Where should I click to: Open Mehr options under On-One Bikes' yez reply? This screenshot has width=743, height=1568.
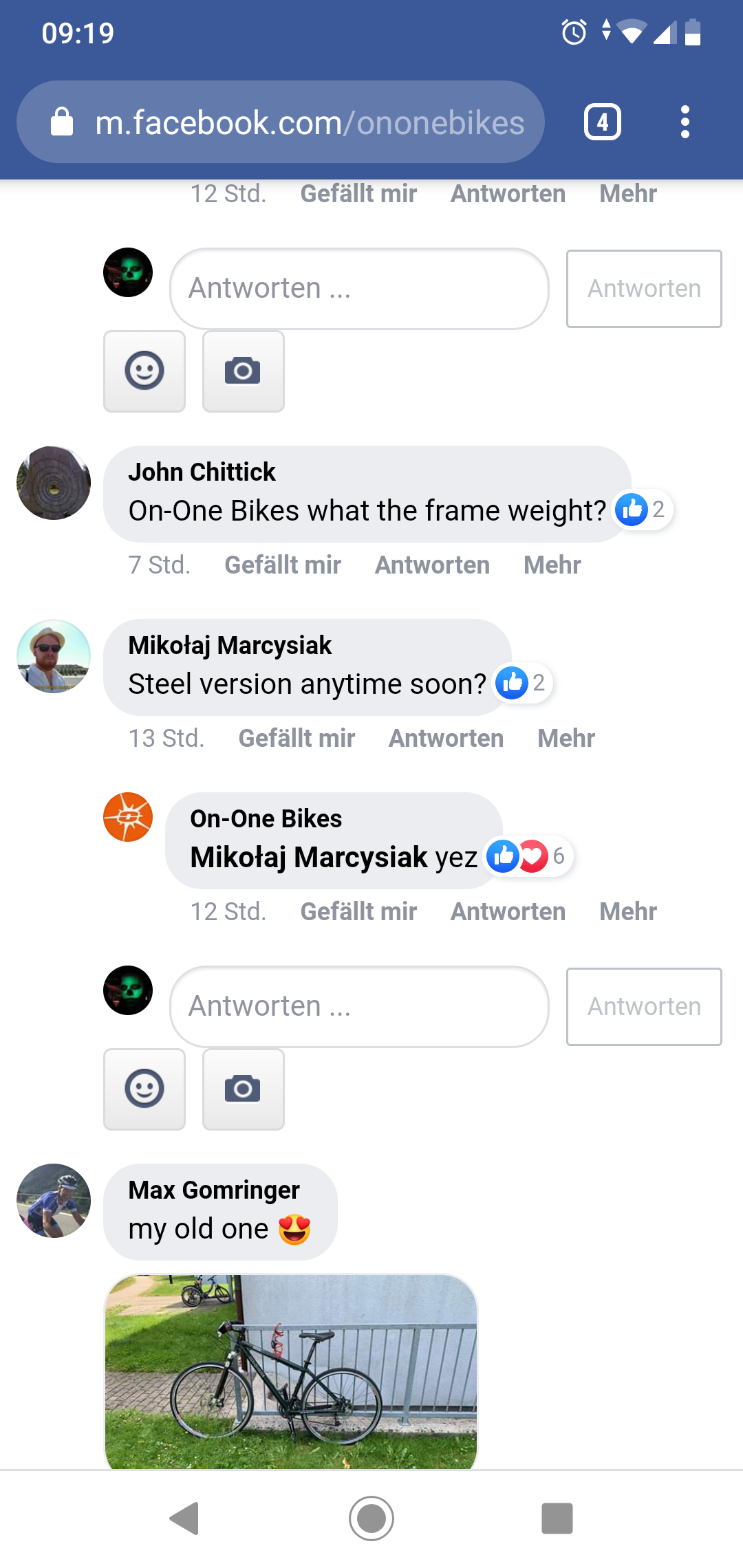click(x=627, y=912)
